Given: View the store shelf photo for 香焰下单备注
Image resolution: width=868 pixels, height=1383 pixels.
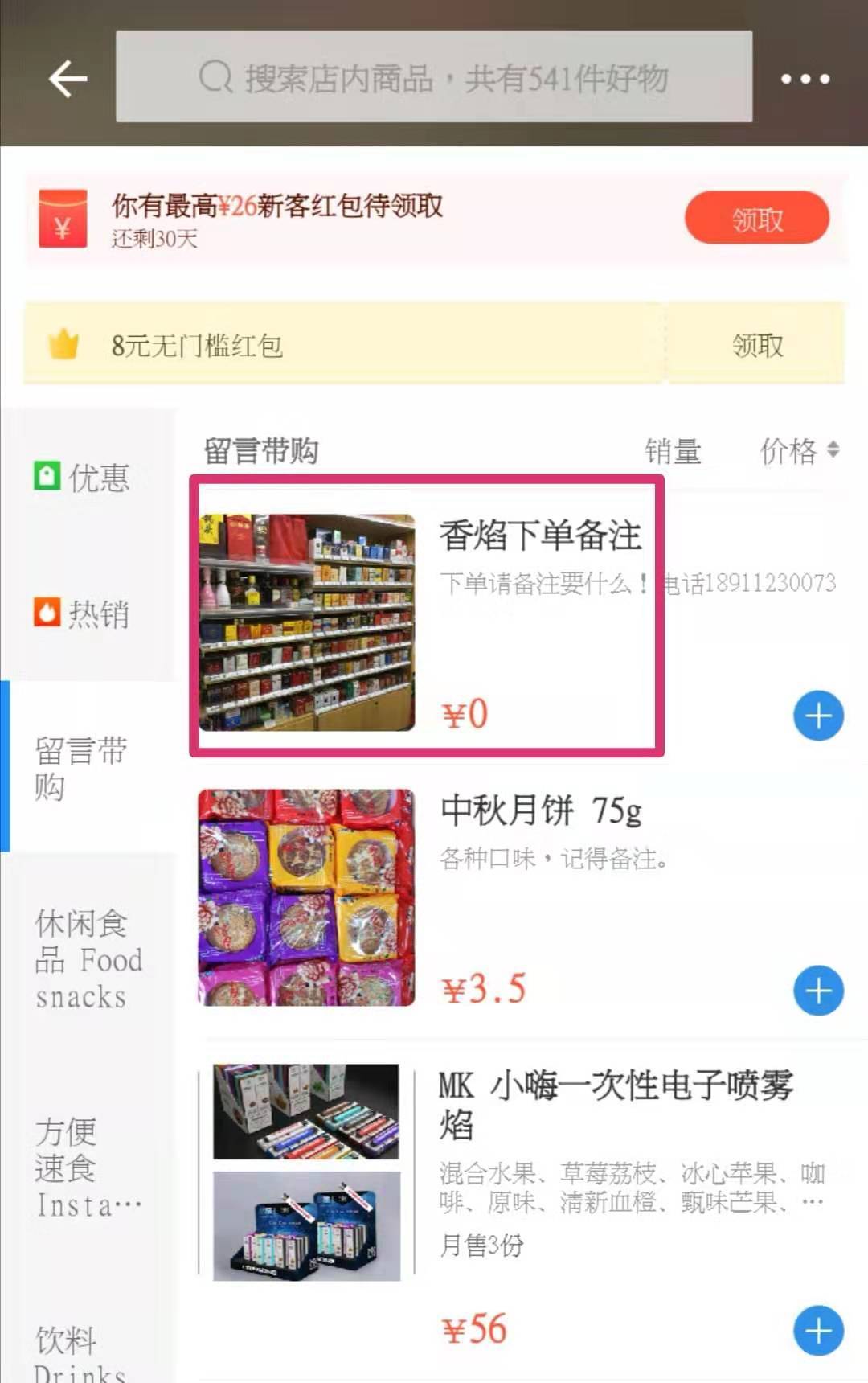Looking at the screenshot, I should [305, 621].
